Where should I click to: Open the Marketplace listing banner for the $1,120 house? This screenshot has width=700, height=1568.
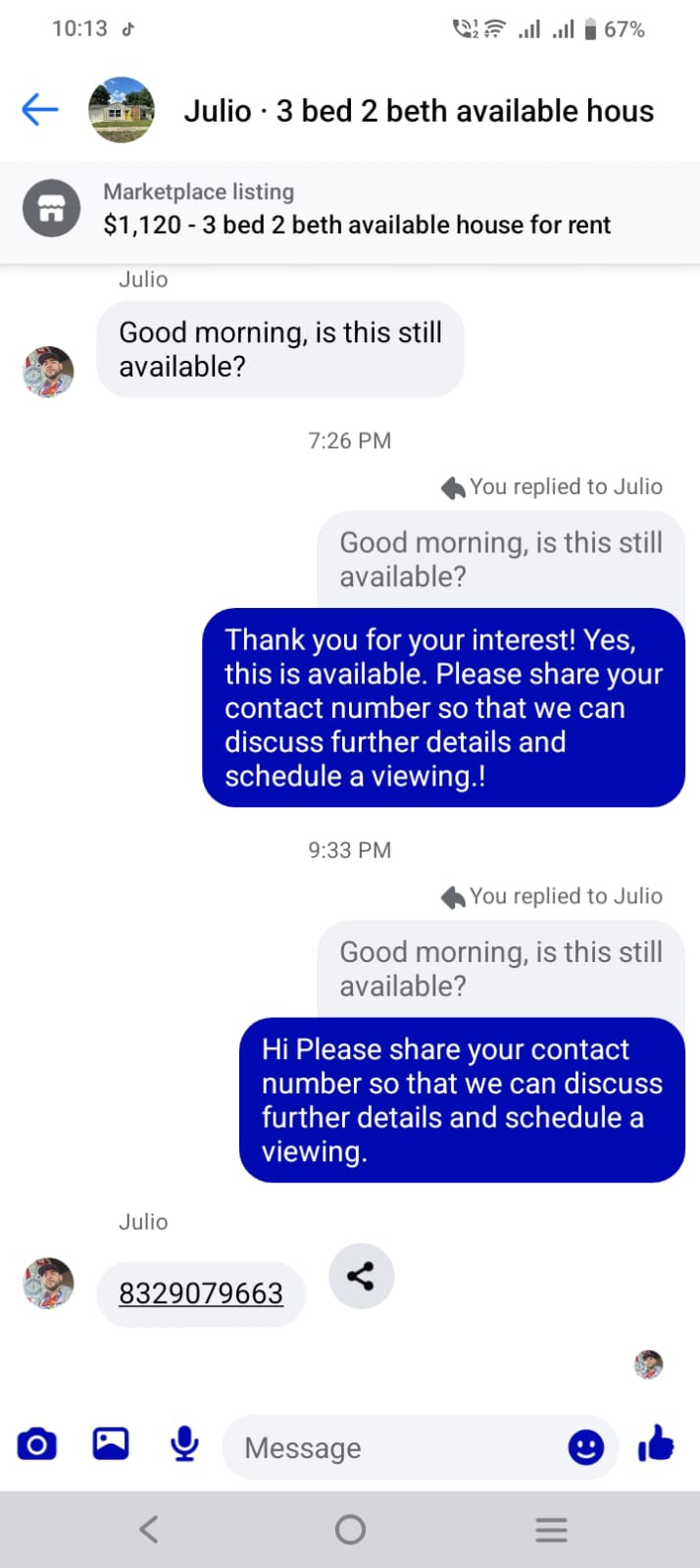pos(350,209)
